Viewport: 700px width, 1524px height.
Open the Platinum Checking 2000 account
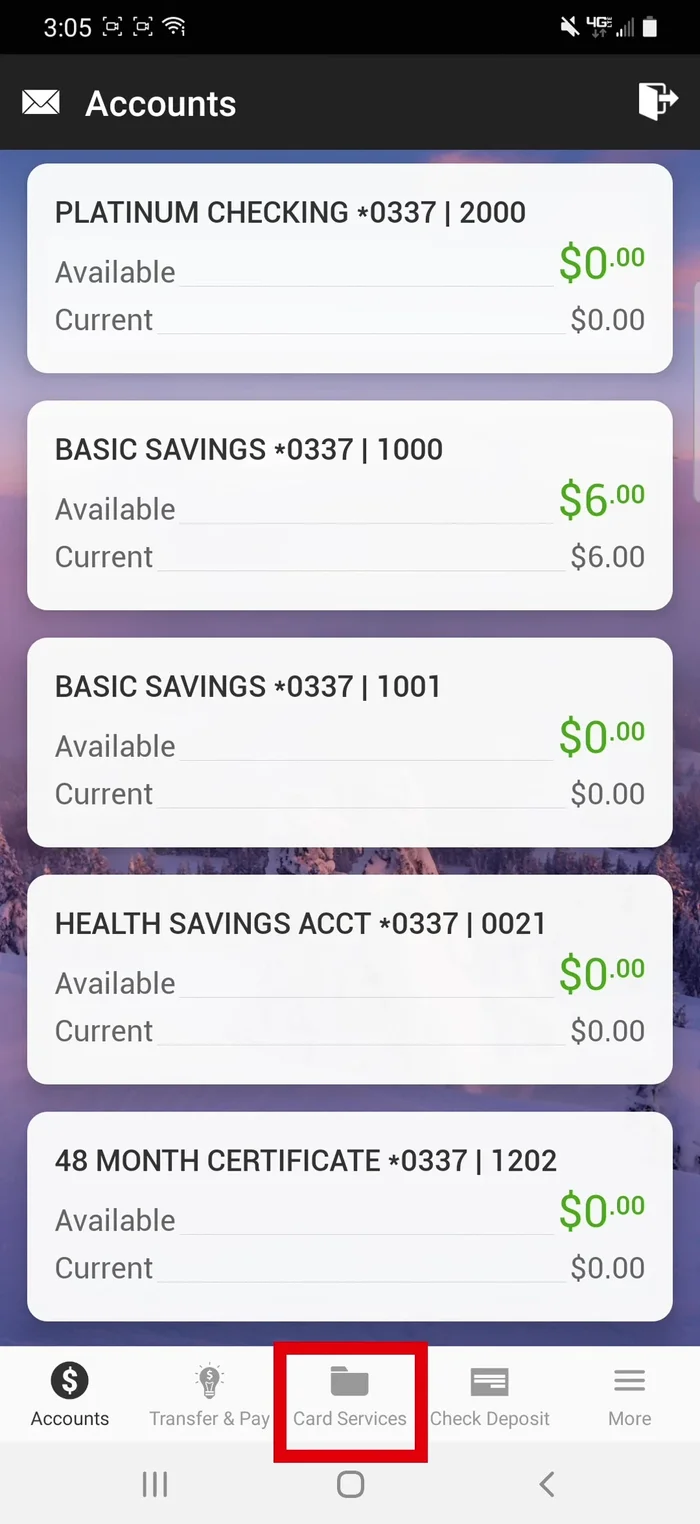tap(349, 268)
